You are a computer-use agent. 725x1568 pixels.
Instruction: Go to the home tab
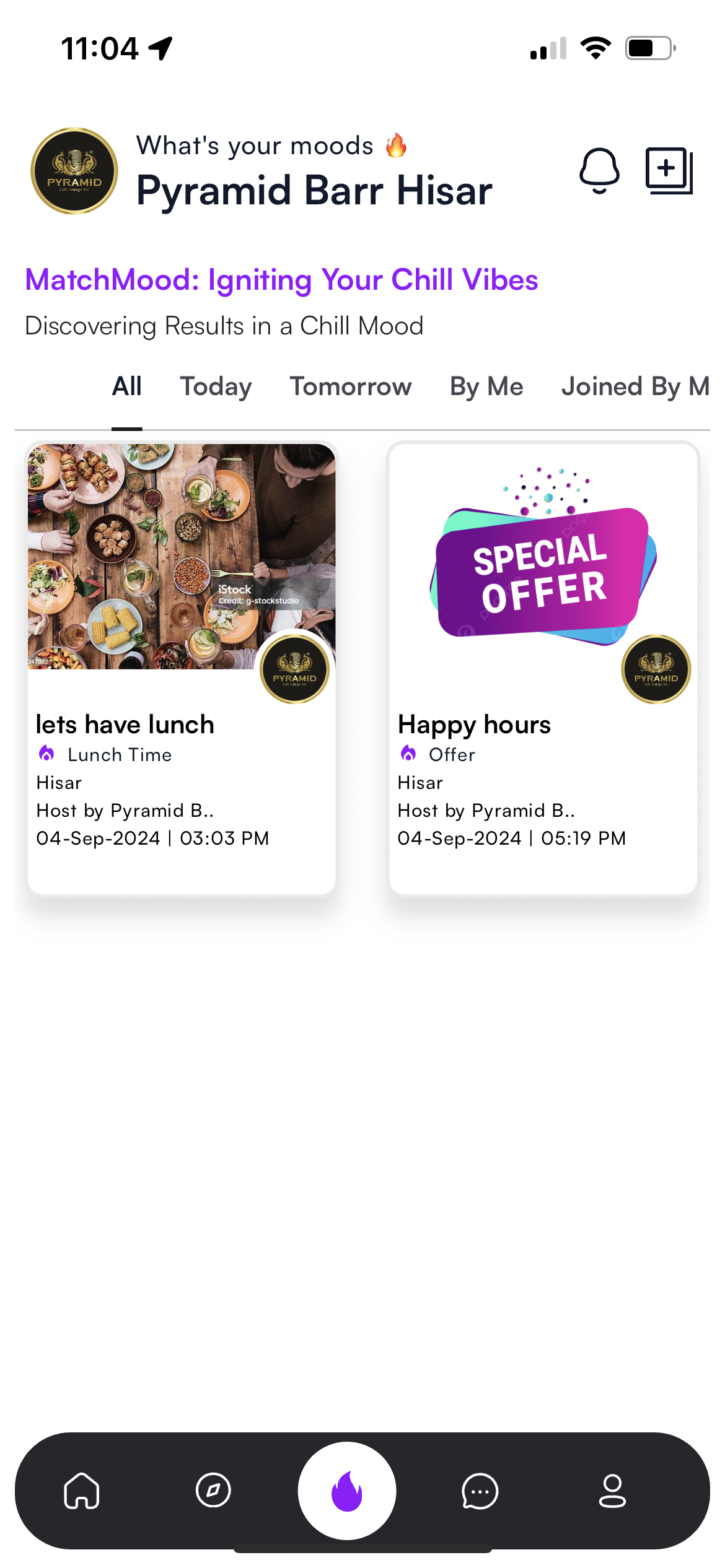[82, 1490]
